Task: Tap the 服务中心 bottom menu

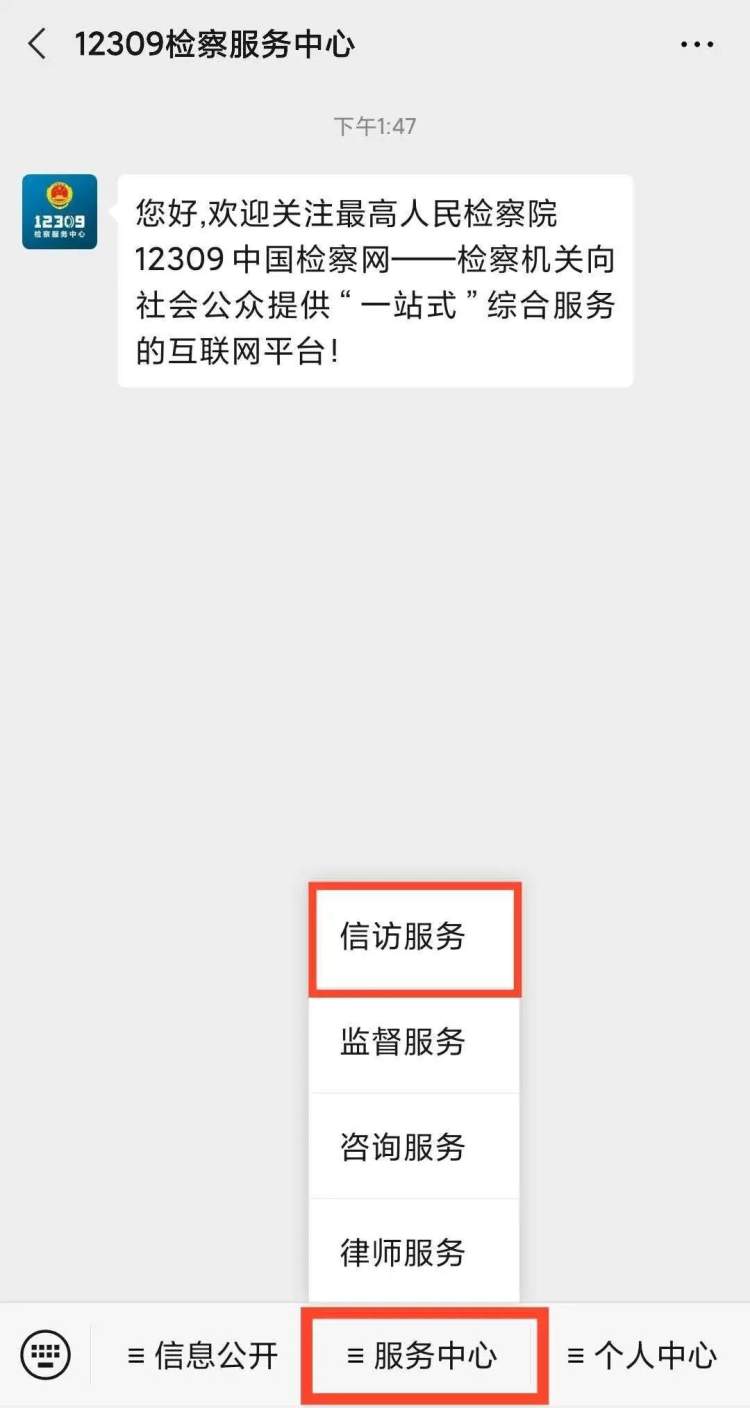Action: [x=423, y=1356]
